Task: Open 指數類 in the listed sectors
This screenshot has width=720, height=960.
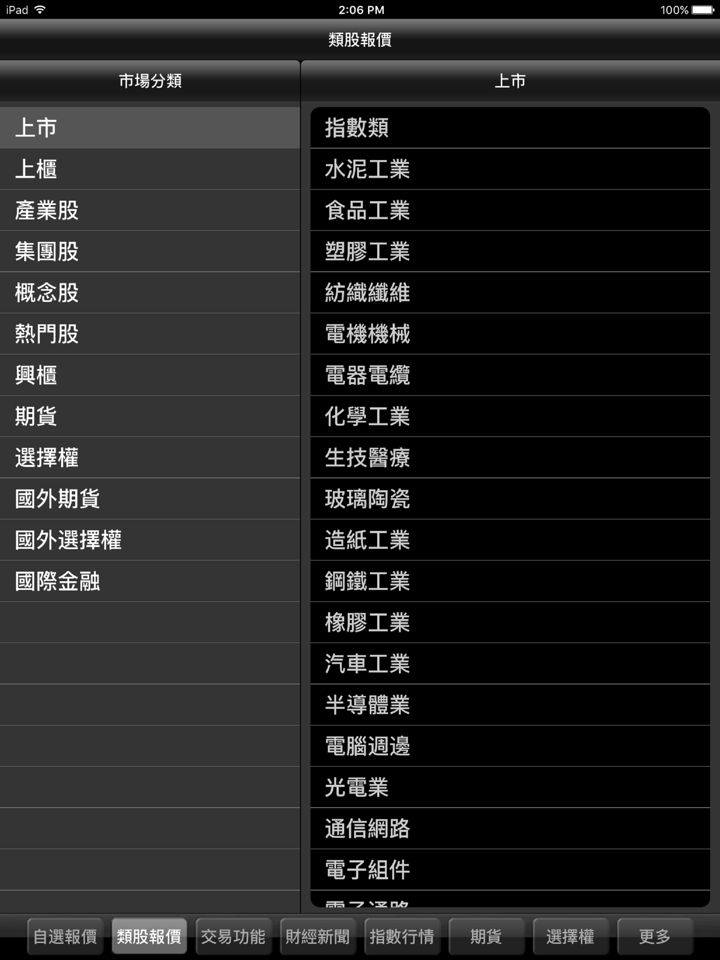Action: 510,128
